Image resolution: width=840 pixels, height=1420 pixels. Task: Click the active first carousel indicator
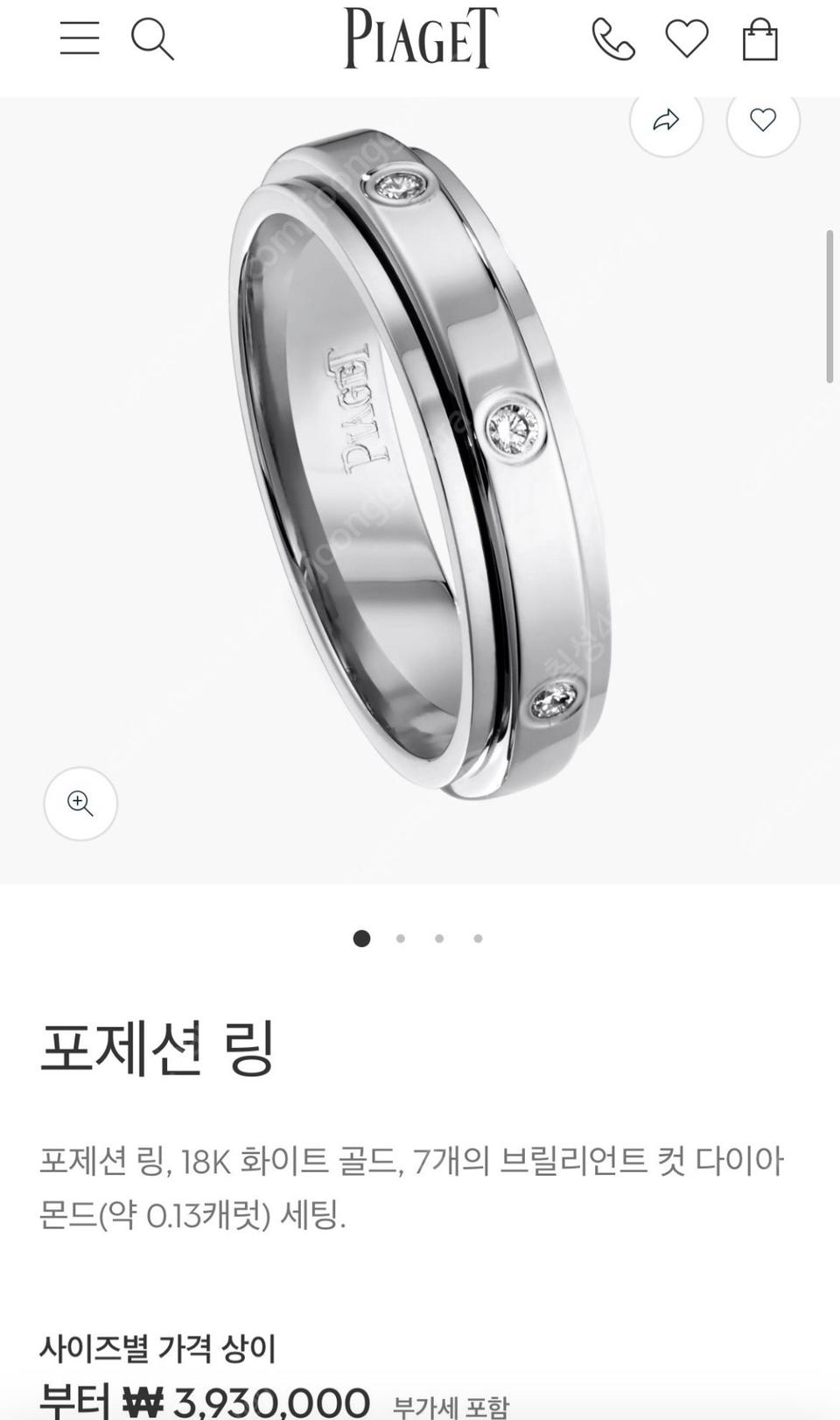point(360,938)
